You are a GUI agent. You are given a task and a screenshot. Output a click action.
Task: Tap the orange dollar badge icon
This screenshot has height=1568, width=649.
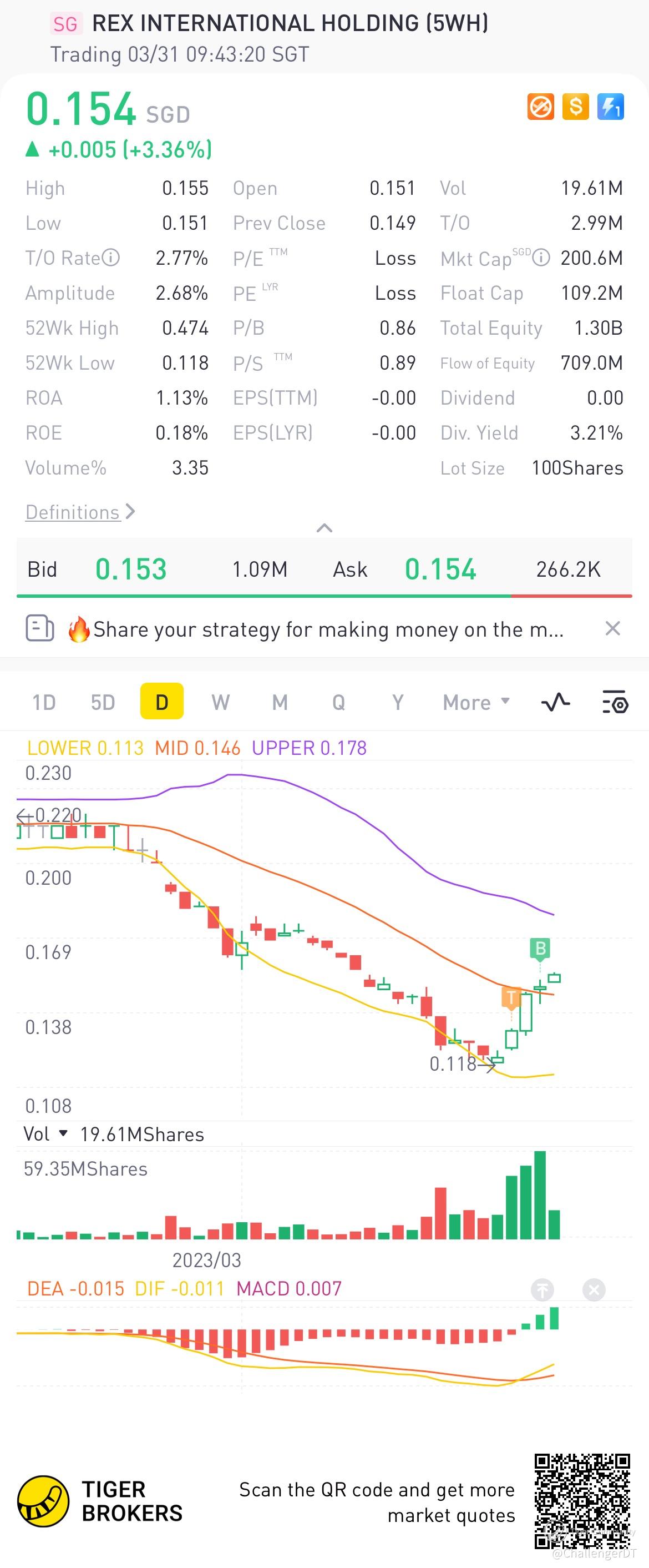point(575,107)
